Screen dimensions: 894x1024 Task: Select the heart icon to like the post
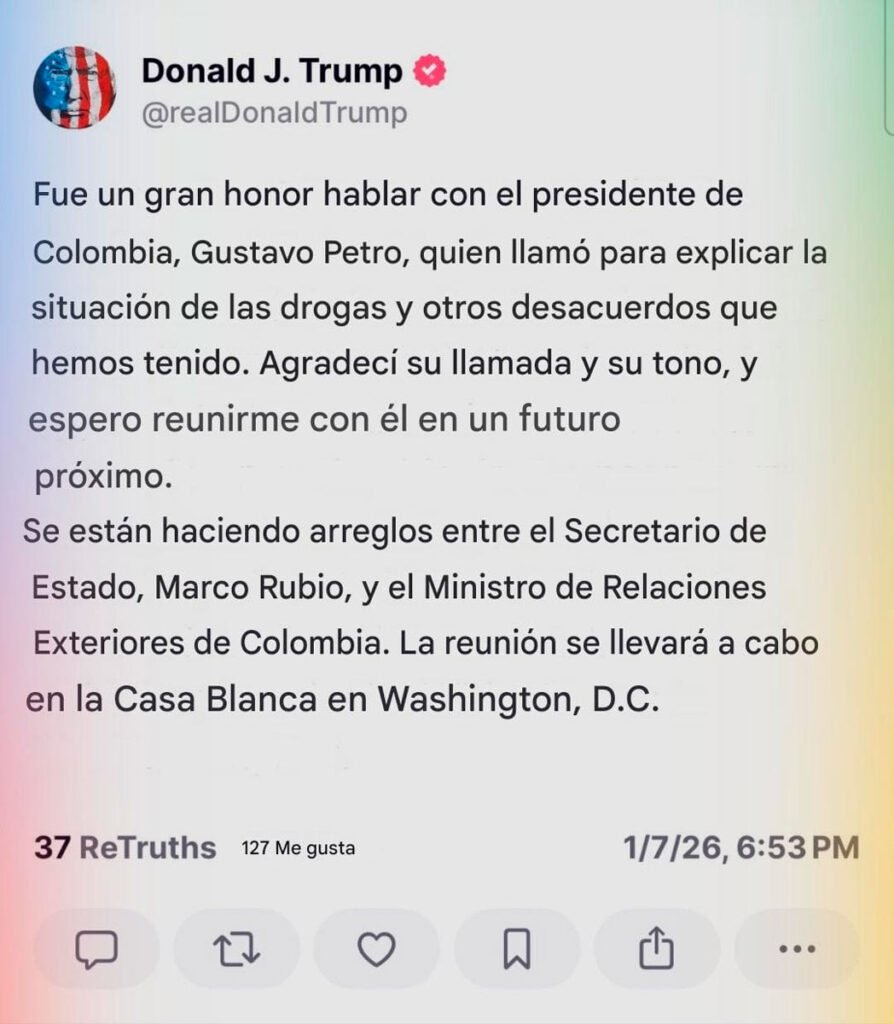point(375,950)
